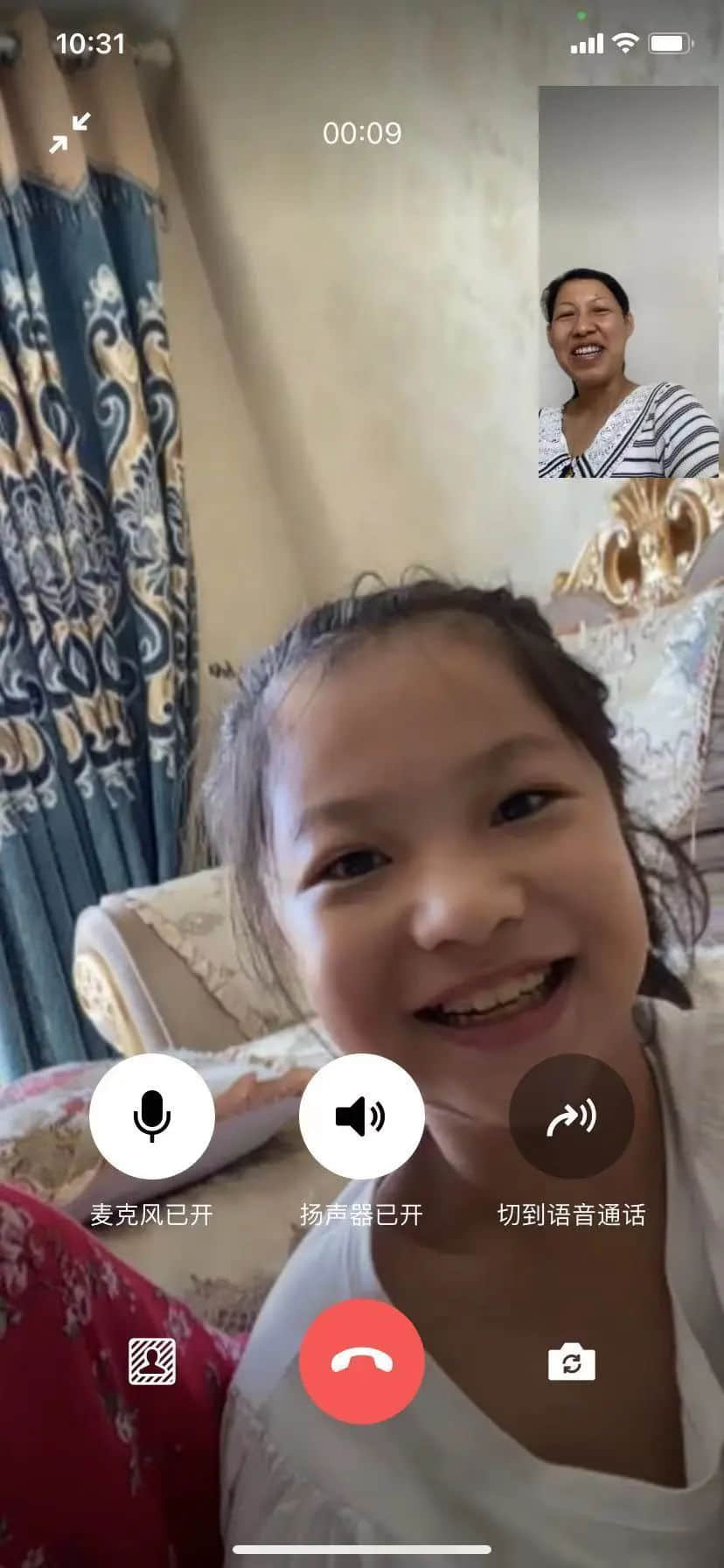The image size is (724, 1568).
Task: Mute the microphone (麦克风已开)
Action: coord(152,1116)
